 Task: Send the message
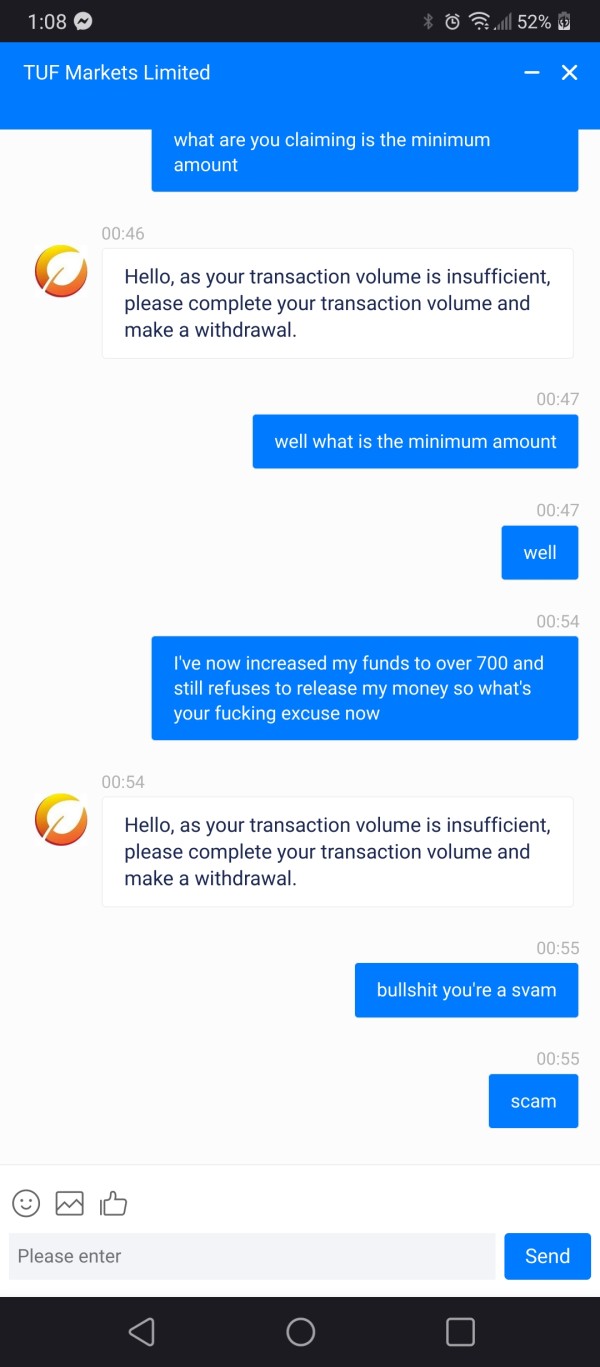[x=548, y=1256]
